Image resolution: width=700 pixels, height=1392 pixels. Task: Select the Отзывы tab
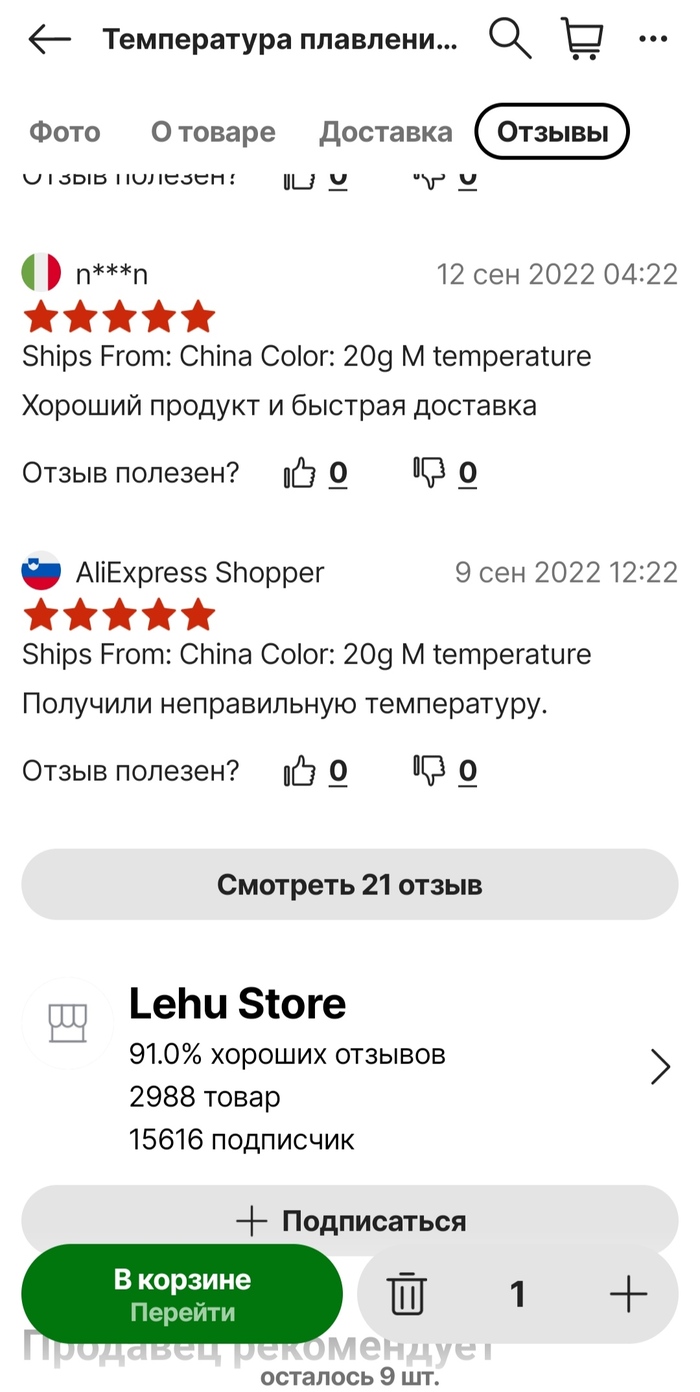(552, 132)
